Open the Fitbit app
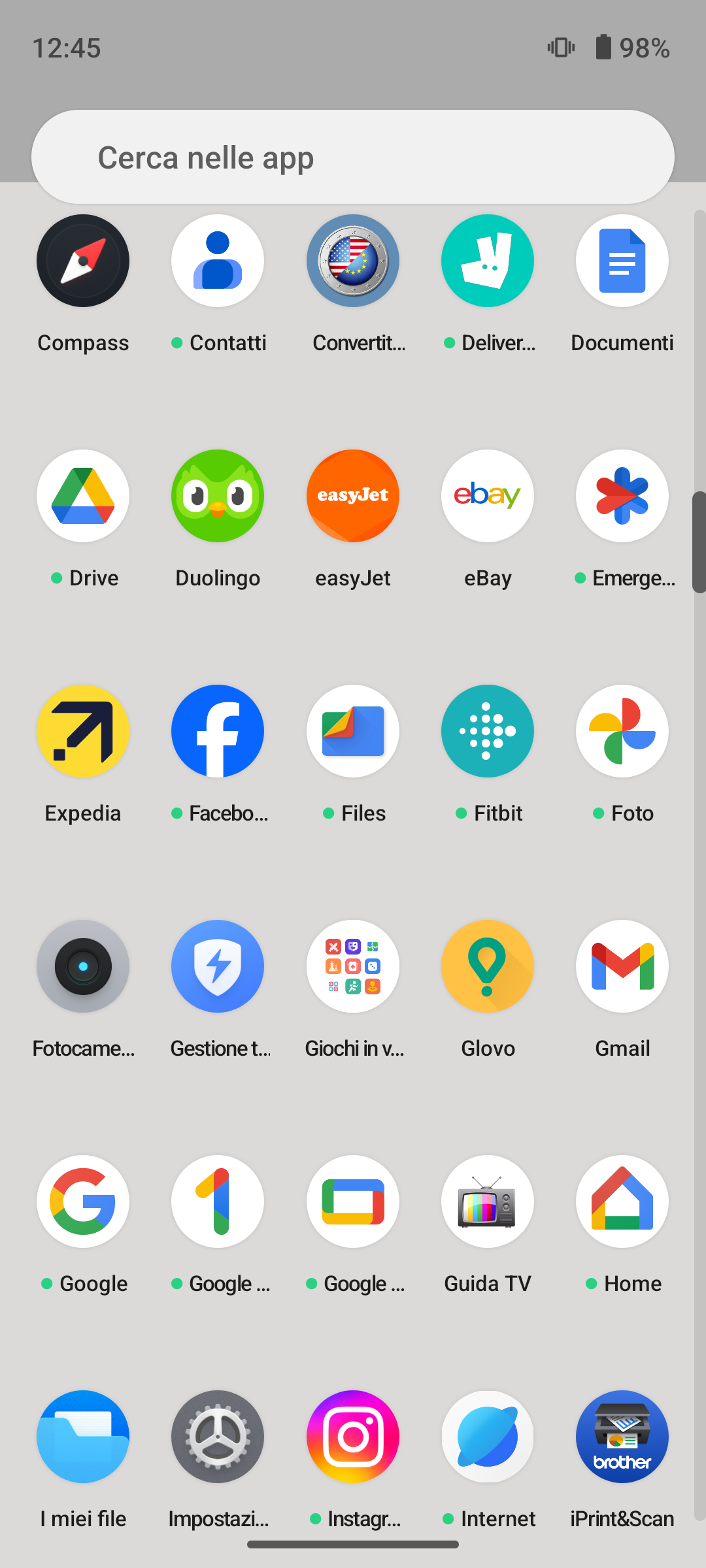This screenshot has width=706, height=1568. tap(488, 731)
